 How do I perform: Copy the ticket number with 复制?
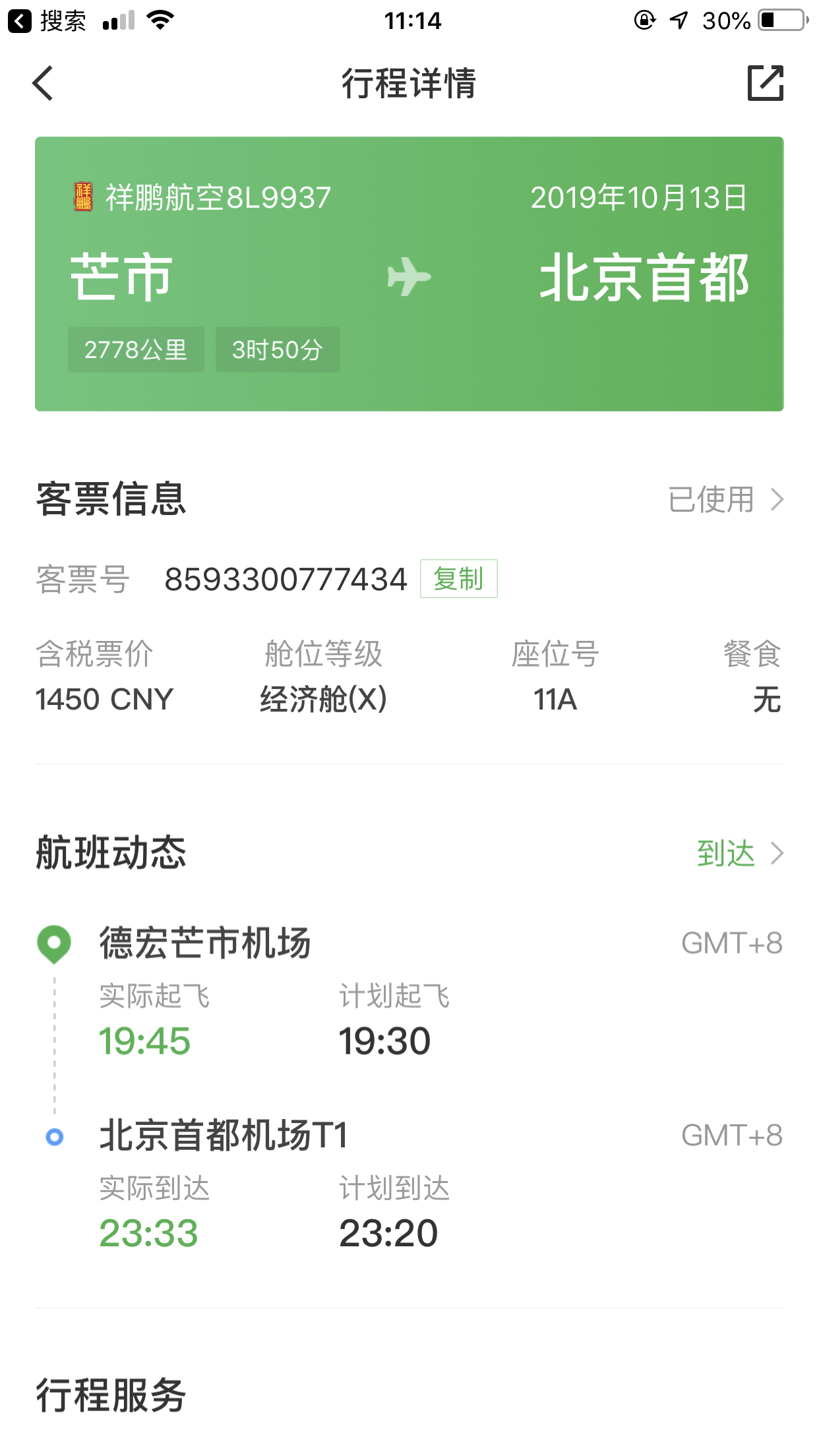(458, 579)
